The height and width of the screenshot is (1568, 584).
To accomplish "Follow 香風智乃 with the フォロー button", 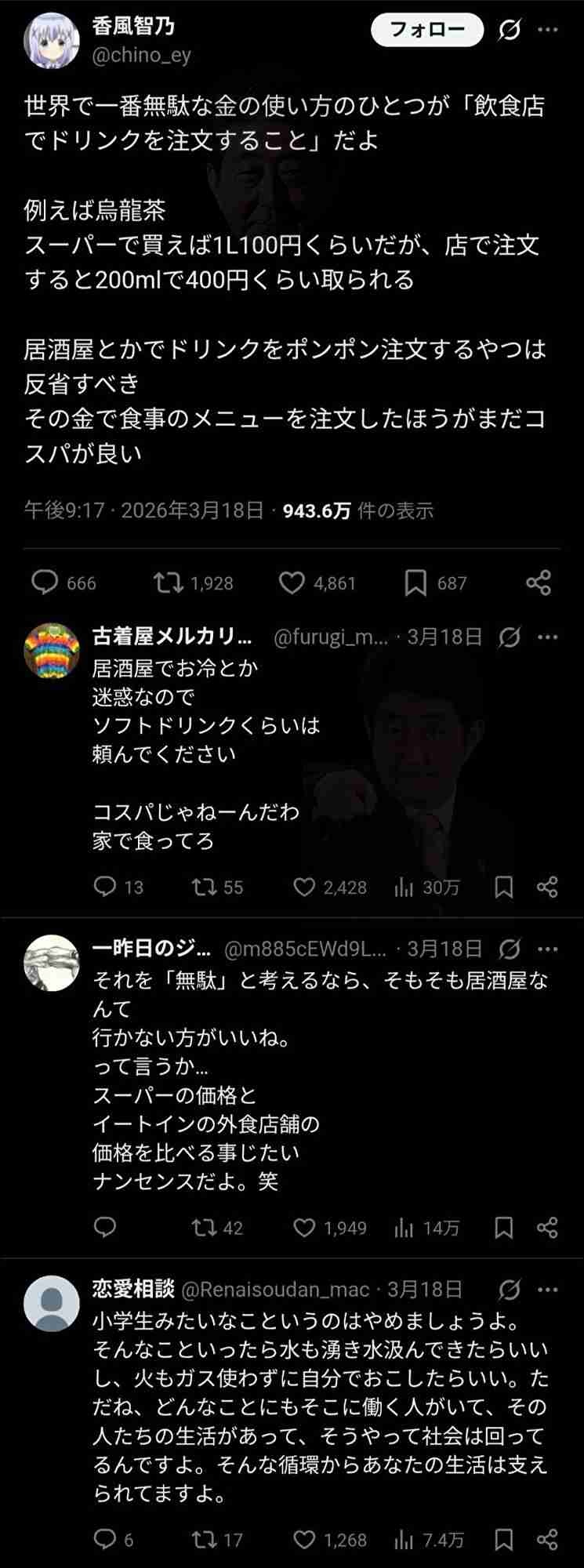I will coord(427,31).
